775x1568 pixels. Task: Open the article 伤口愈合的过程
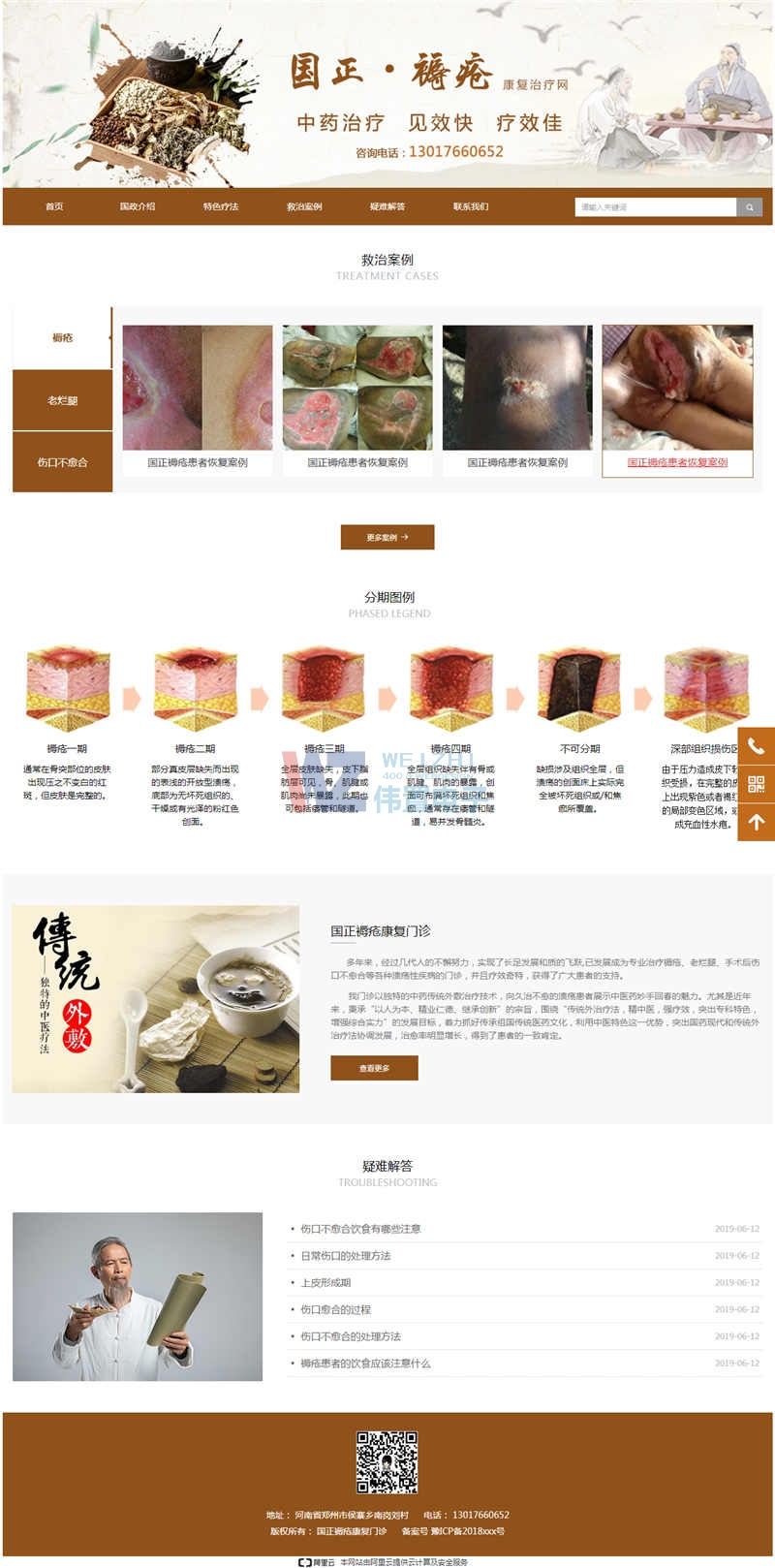click(x=335, y=1309)
